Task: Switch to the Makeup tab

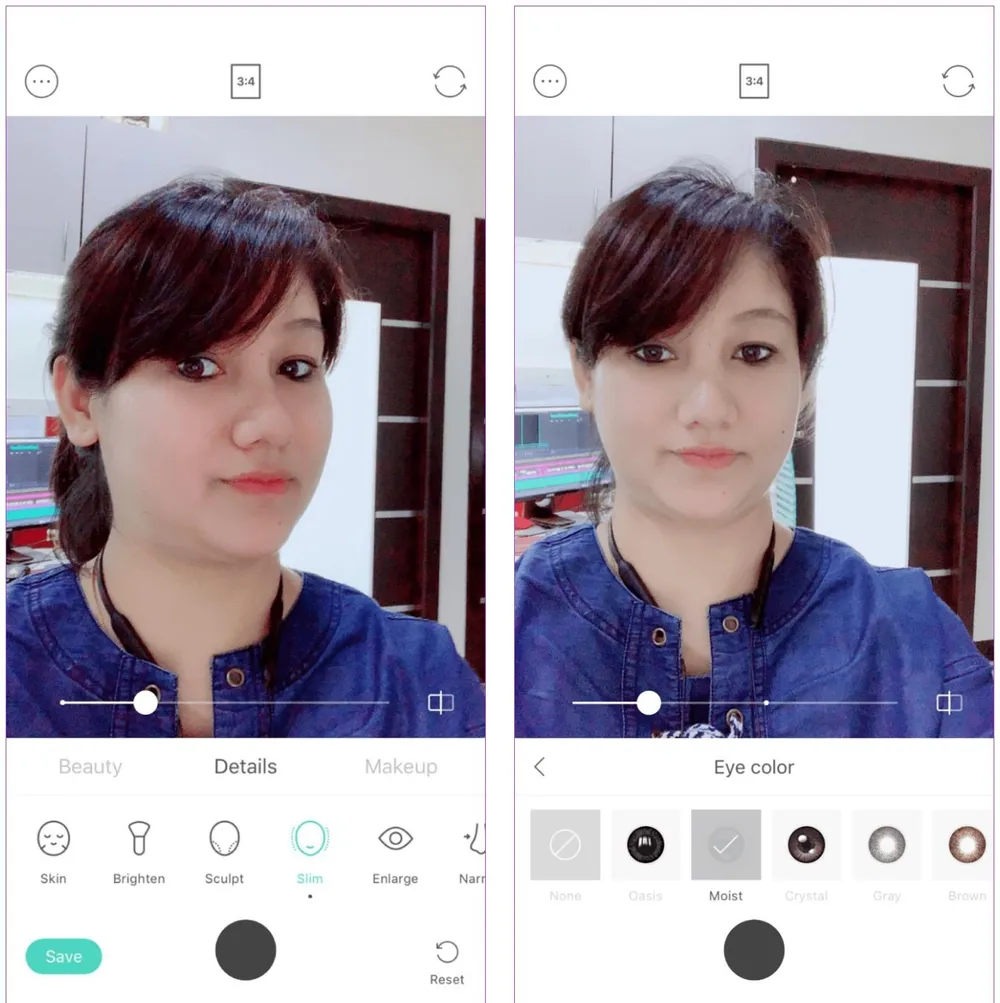Action: (400, 767)
